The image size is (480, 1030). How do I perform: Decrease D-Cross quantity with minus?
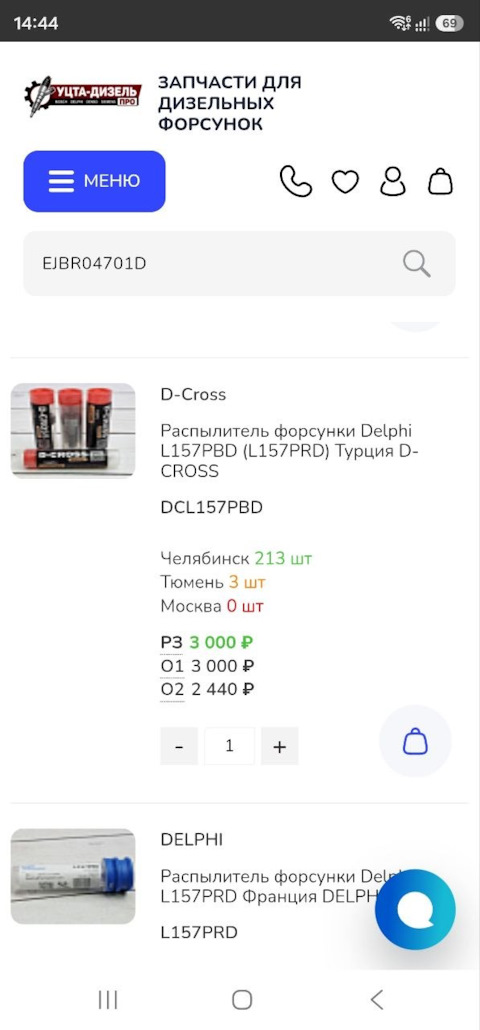click(179, 746)
